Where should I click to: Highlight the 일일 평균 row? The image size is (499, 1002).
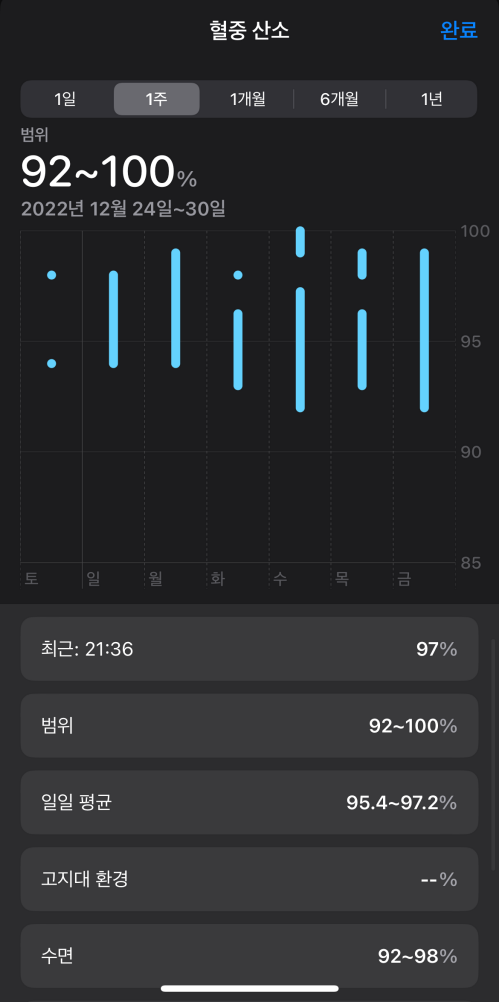point(249,802)
